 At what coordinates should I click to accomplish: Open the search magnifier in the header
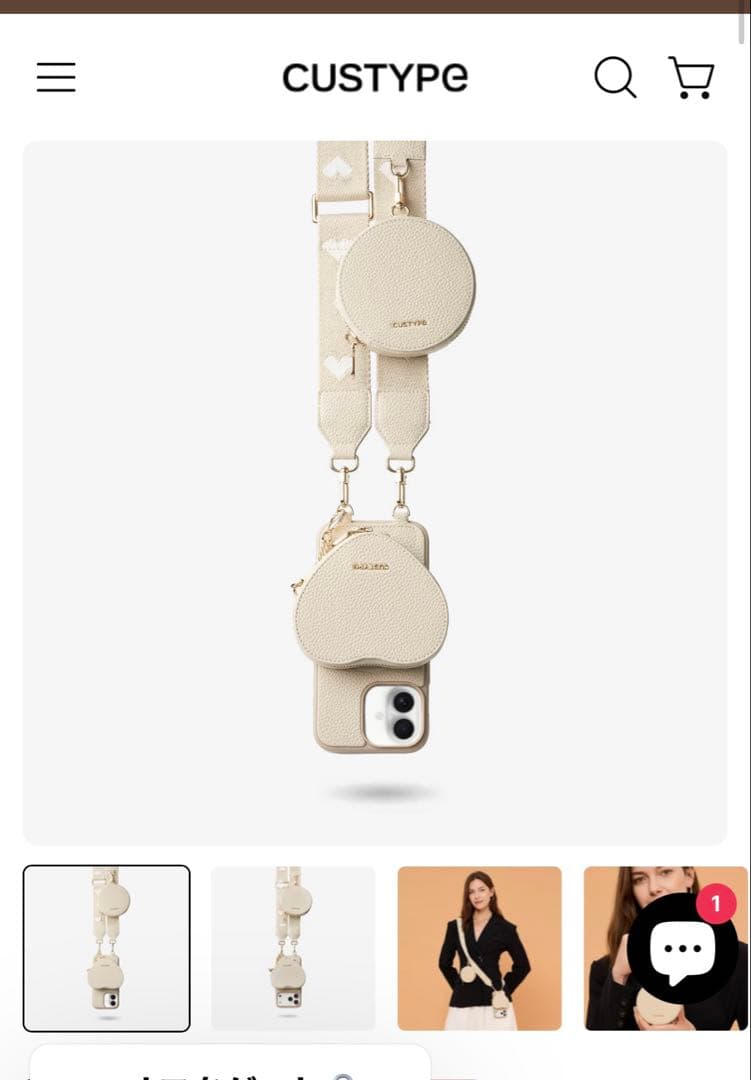pos(615,77)
